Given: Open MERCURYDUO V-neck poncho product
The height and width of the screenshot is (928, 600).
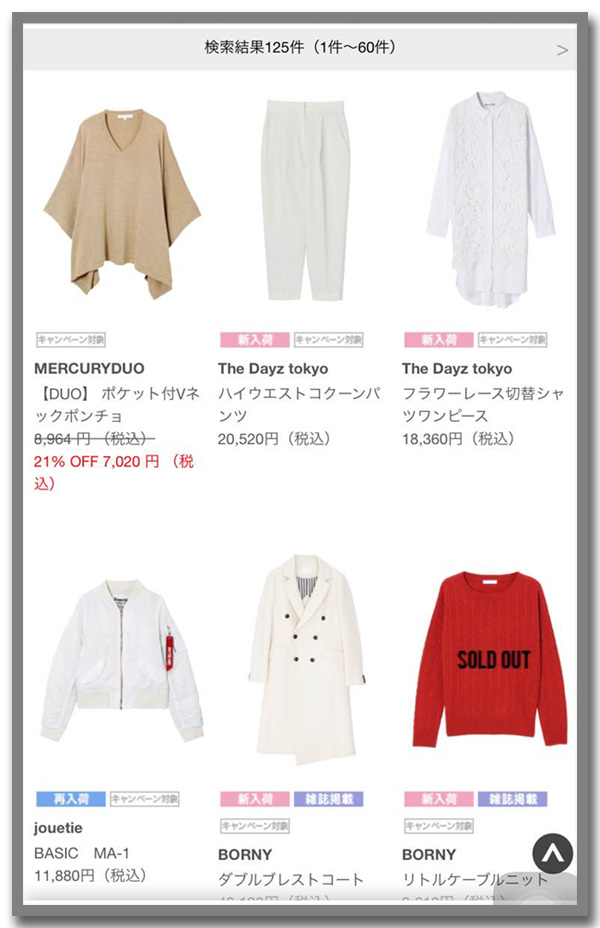Looking at the screenshot, I should tap(122, 204).
